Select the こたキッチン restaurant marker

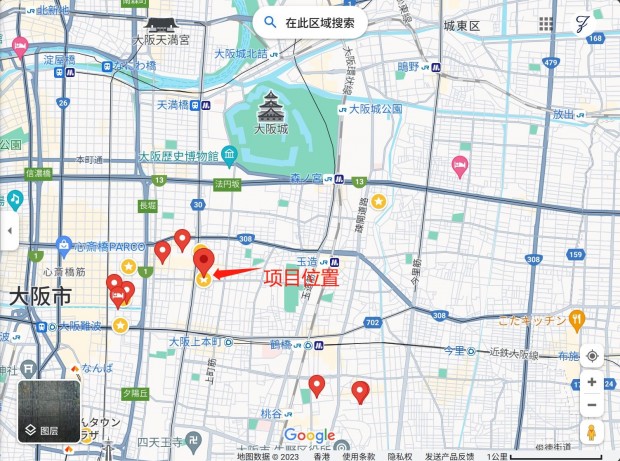coord(576,320)
